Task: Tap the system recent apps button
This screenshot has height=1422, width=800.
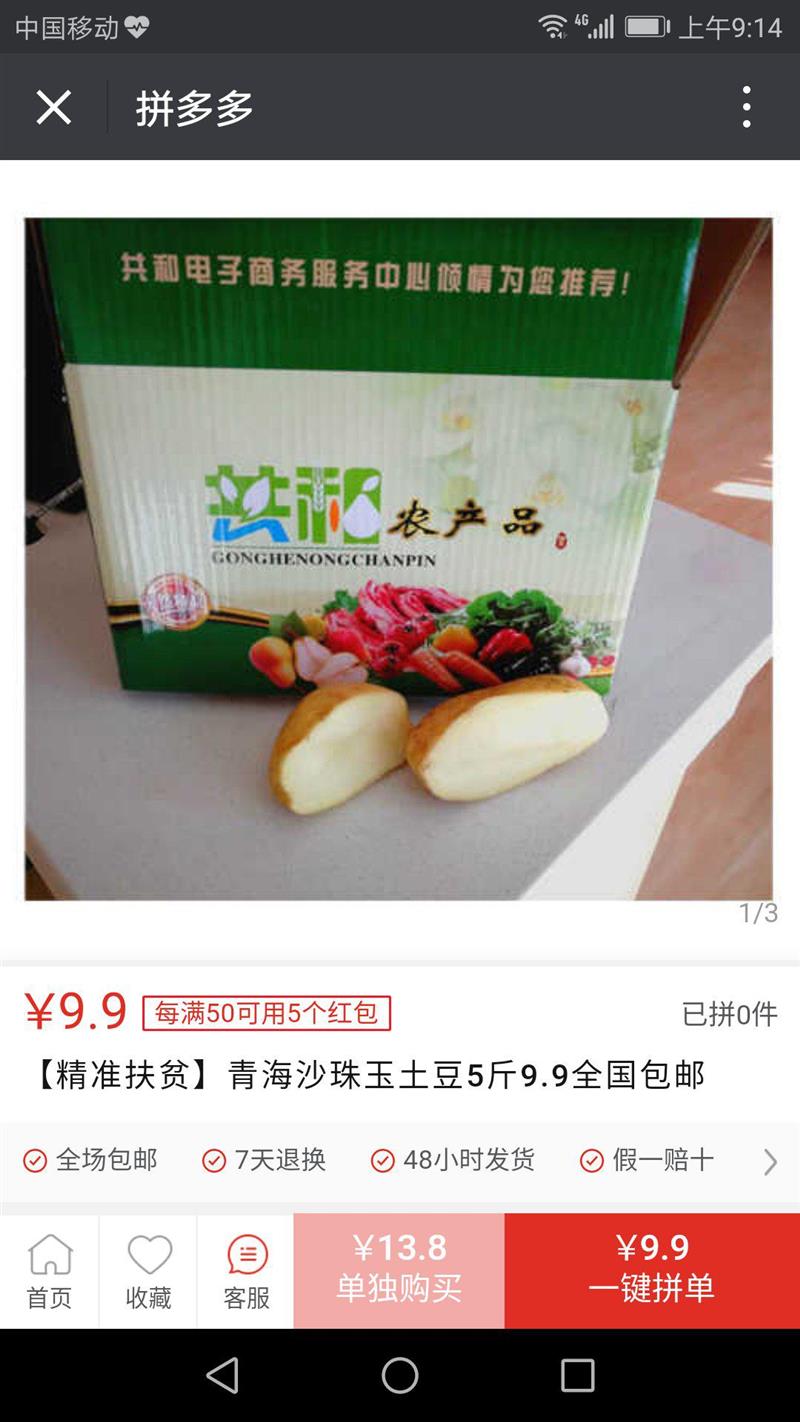Action: pyautogui.click(x=577, y=1375)
